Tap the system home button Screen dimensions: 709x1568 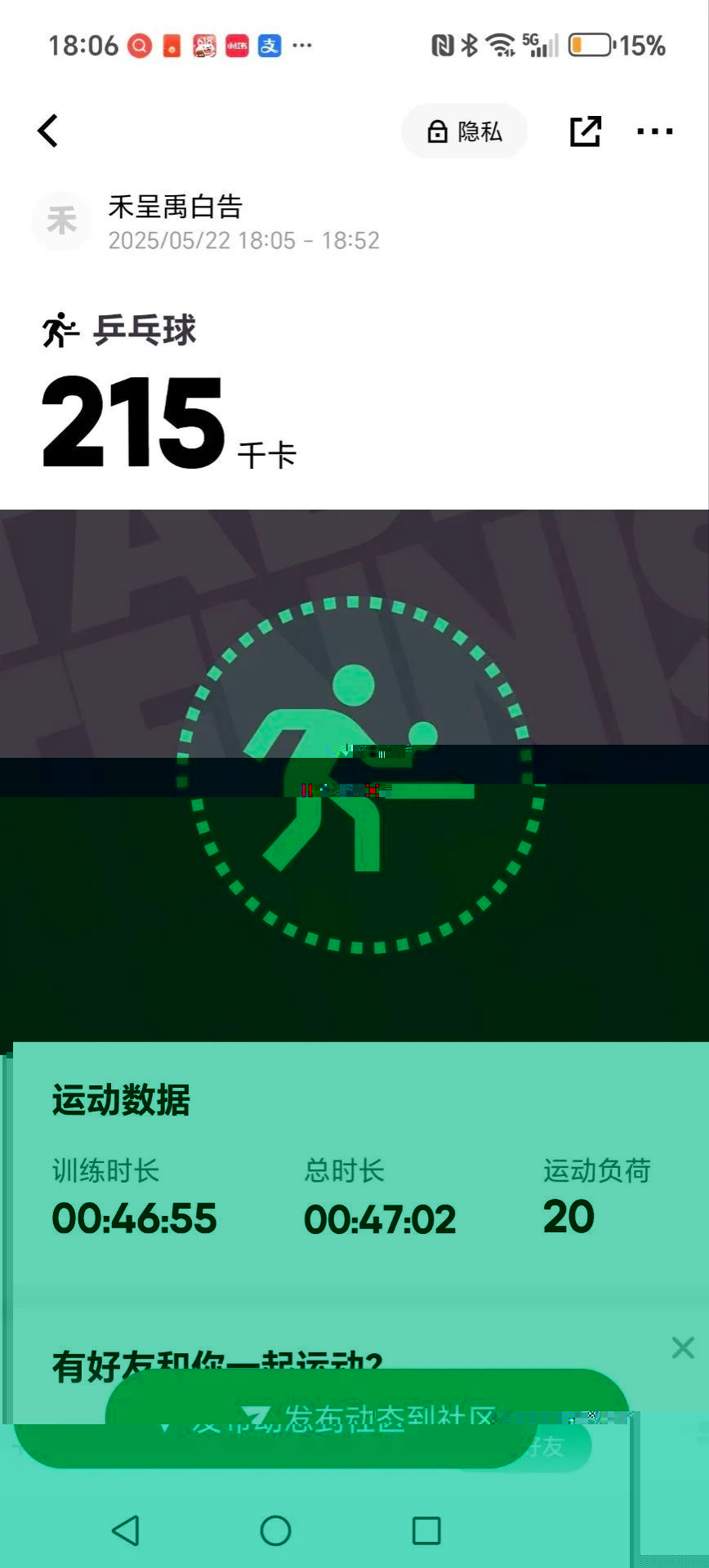tap(275, 1530)
